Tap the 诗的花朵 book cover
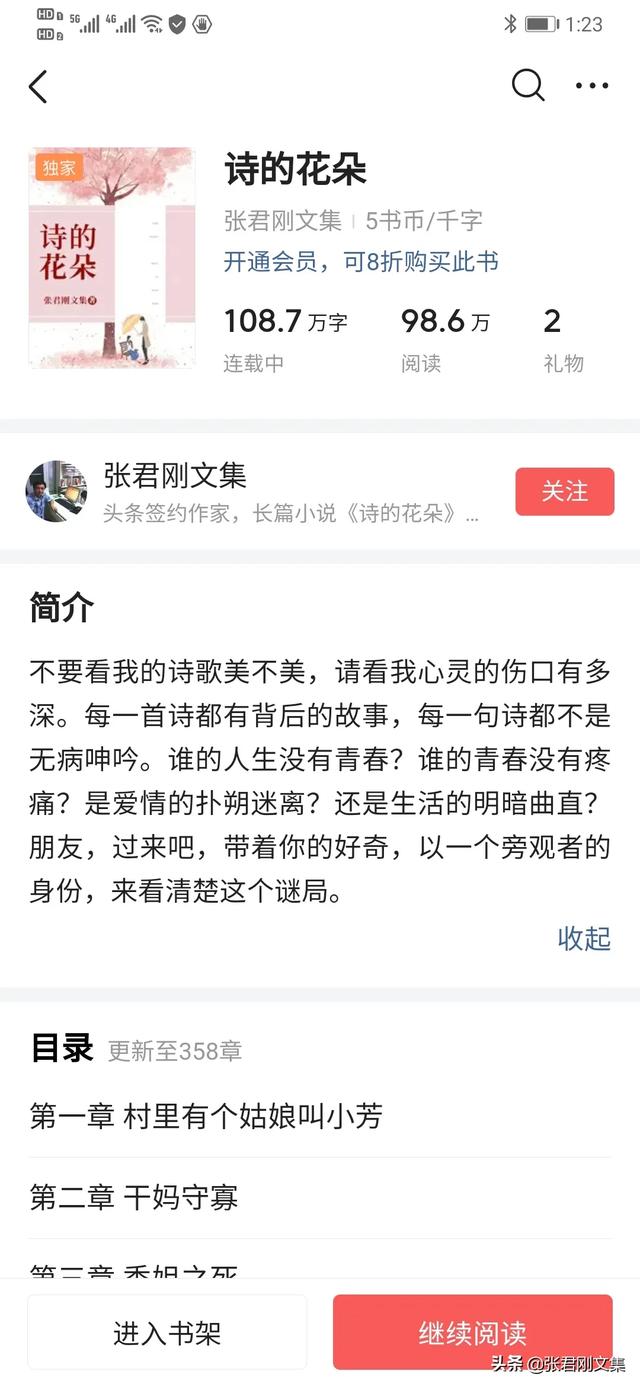The width and height of the screenshot is (640, 1387). pyautogui.click(x=111, y=258)
